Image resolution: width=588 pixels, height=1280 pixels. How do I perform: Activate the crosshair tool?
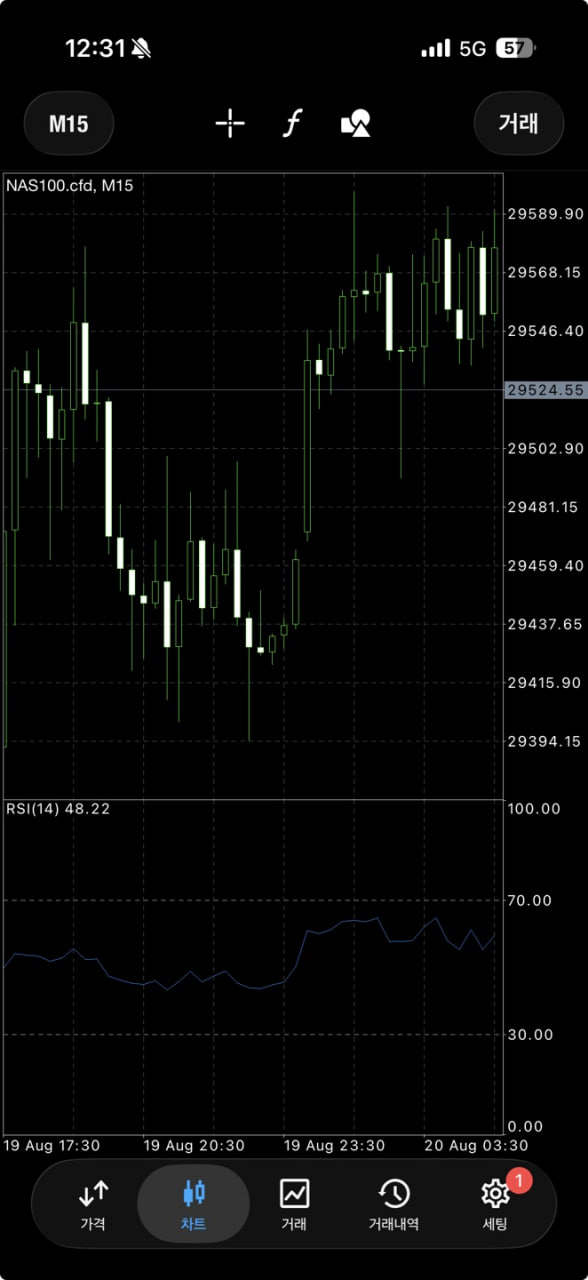pos(230,124)
